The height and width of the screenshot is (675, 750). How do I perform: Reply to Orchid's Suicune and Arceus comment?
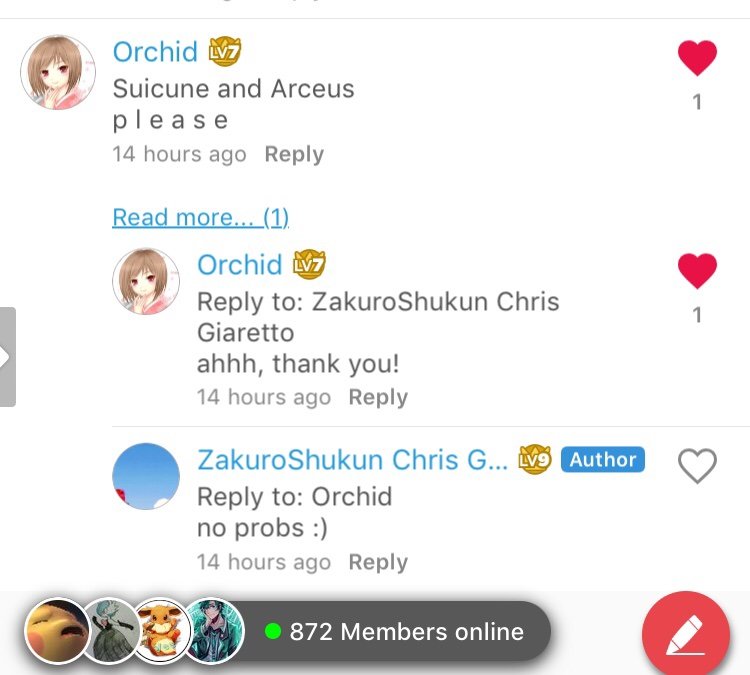(293, 155)
